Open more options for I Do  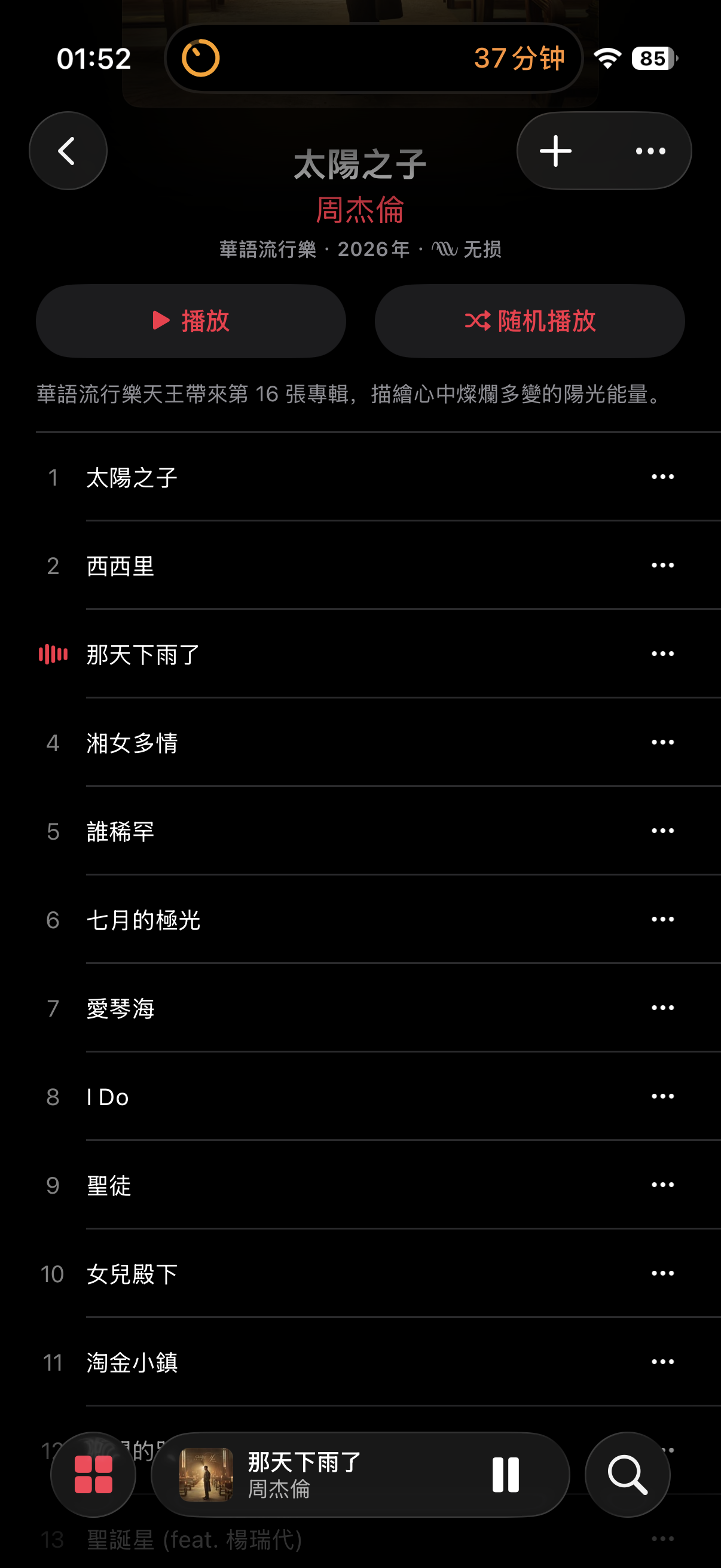pos(662,1096)
